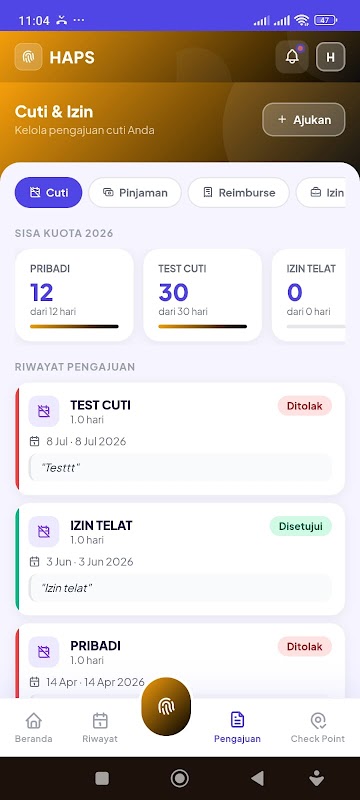Image resolution: width=360 pixels, height=800 pixels.
Task: Open the Pribadi quota card
Action: [x=74, y=295]
